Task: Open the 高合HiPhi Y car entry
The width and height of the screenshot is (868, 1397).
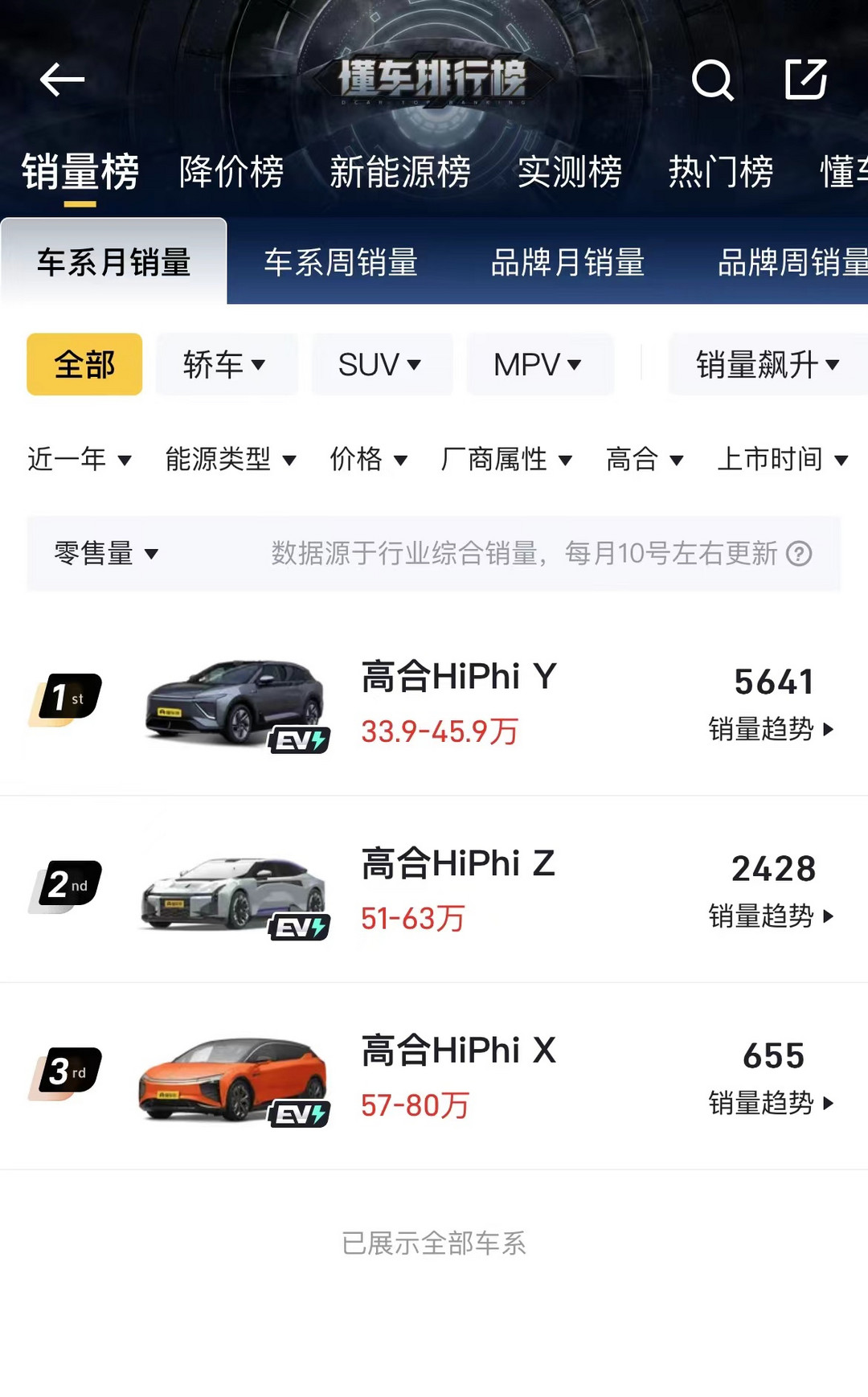Action: [434, 703]
